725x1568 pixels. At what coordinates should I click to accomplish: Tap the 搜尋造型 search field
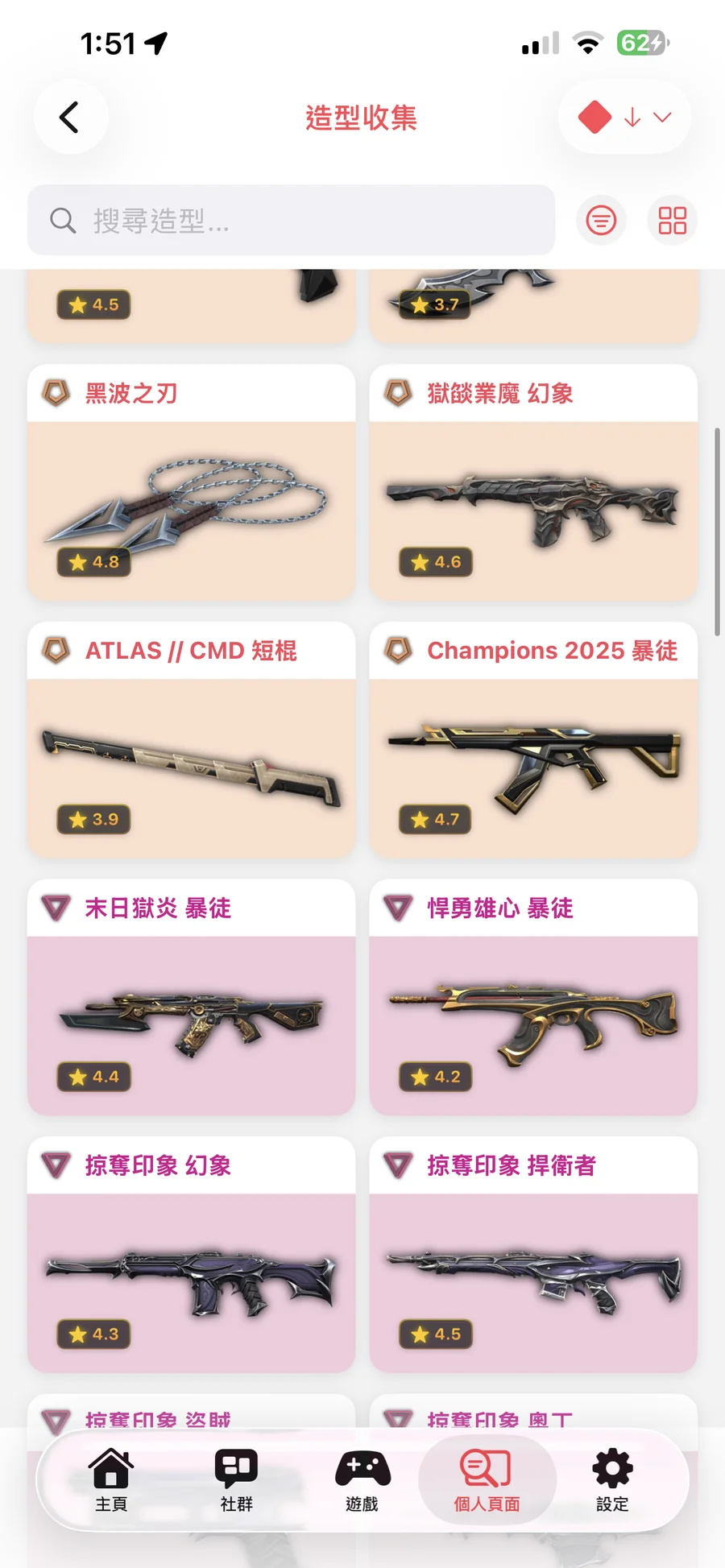290,220
